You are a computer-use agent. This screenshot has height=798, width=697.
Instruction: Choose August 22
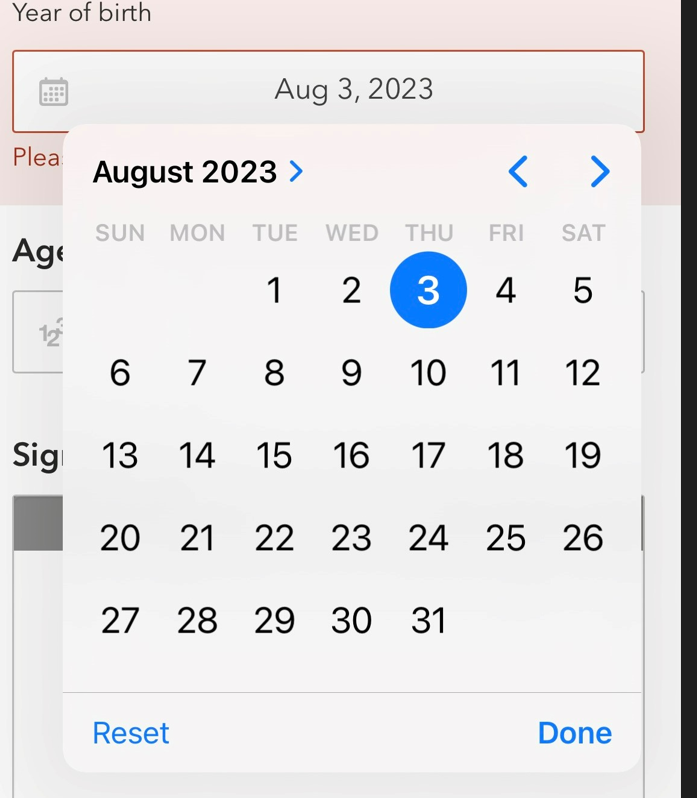click(274, 538)
